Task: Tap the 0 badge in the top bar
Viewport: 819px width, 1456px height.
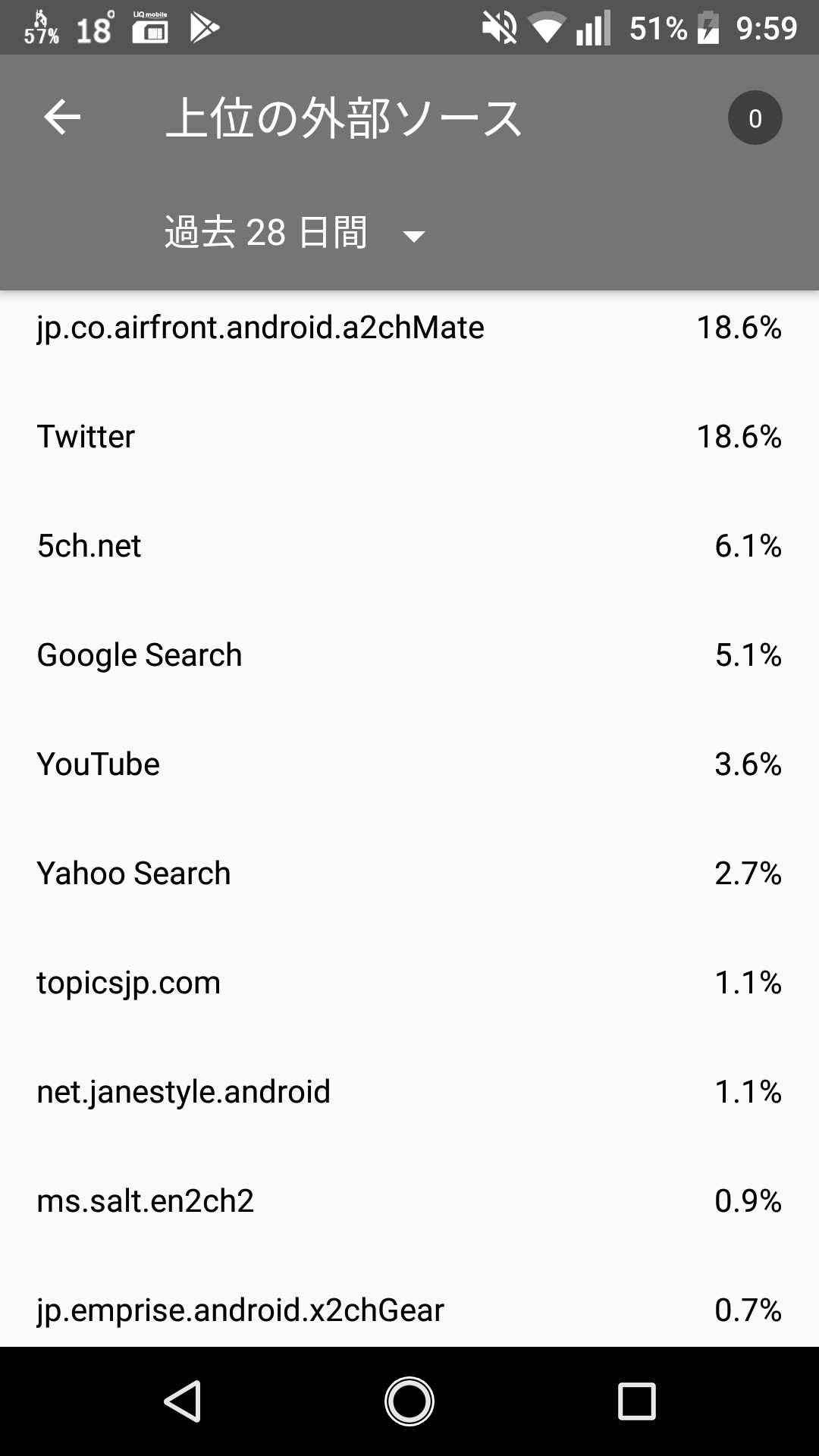Action: (755, 118)
